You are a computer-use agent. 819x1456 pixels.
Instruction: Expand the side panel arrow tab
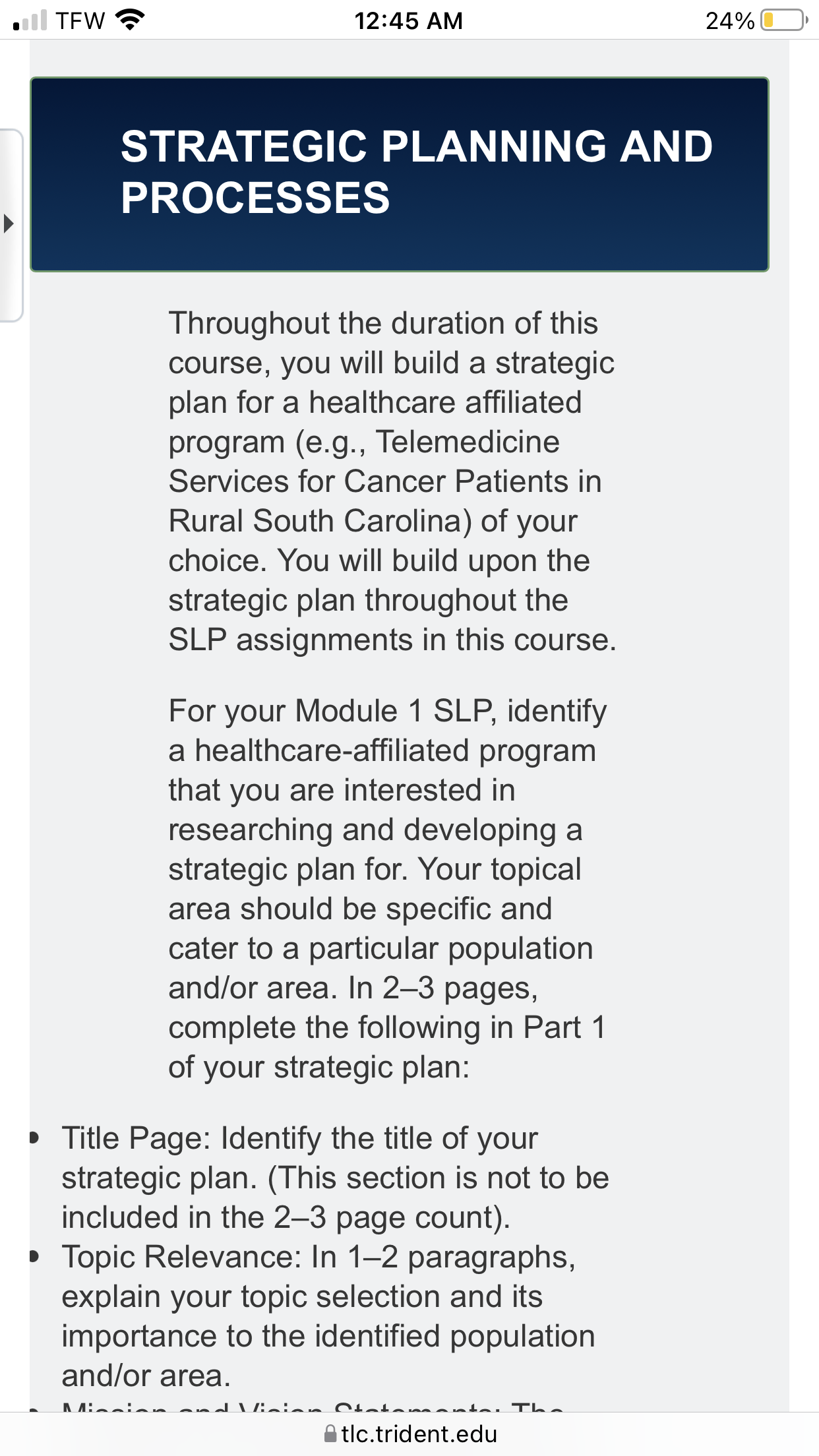(x=10, y=224)
